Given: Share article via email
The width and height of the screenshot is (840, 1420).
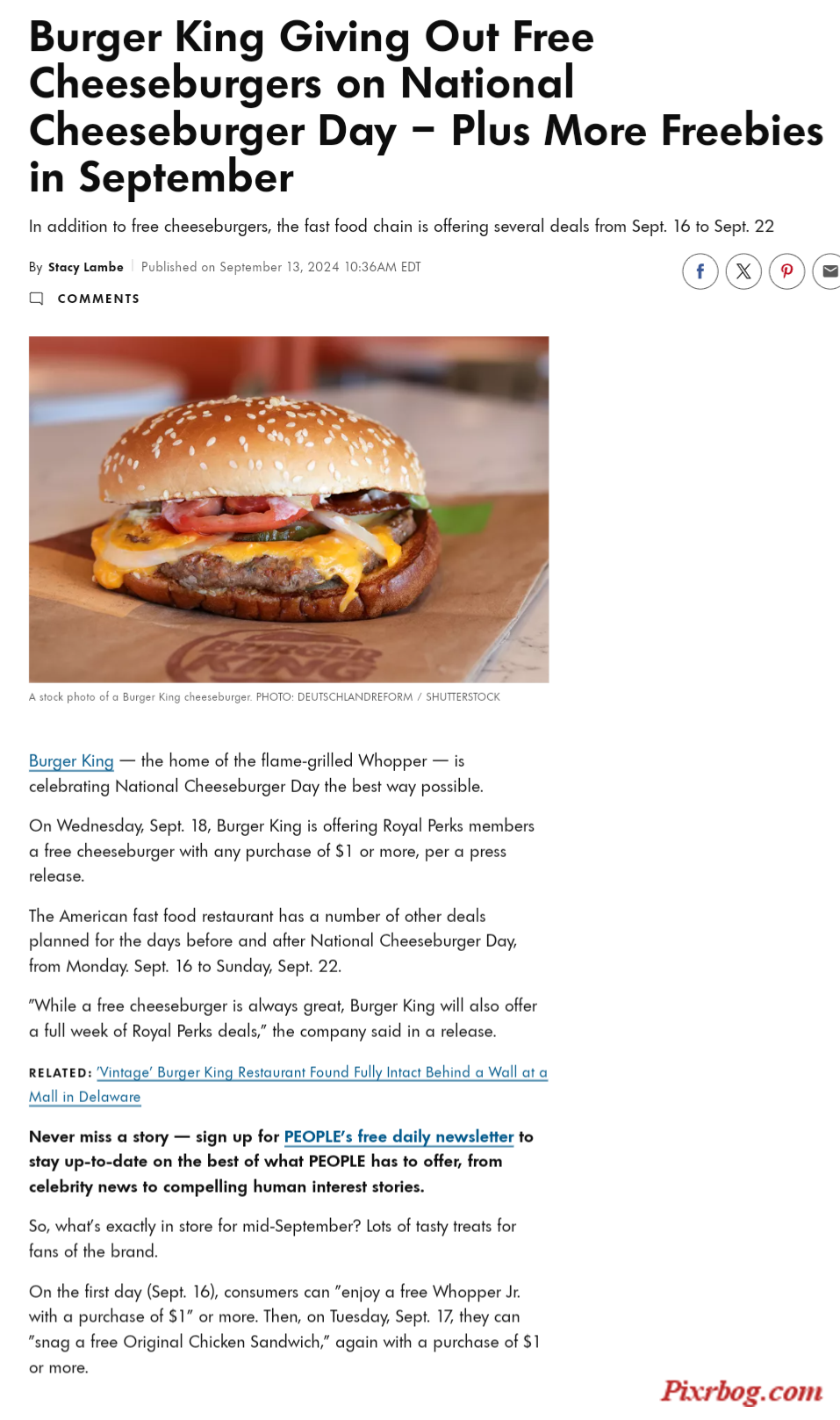Looking at the screenshot, I should click(828, 271).
